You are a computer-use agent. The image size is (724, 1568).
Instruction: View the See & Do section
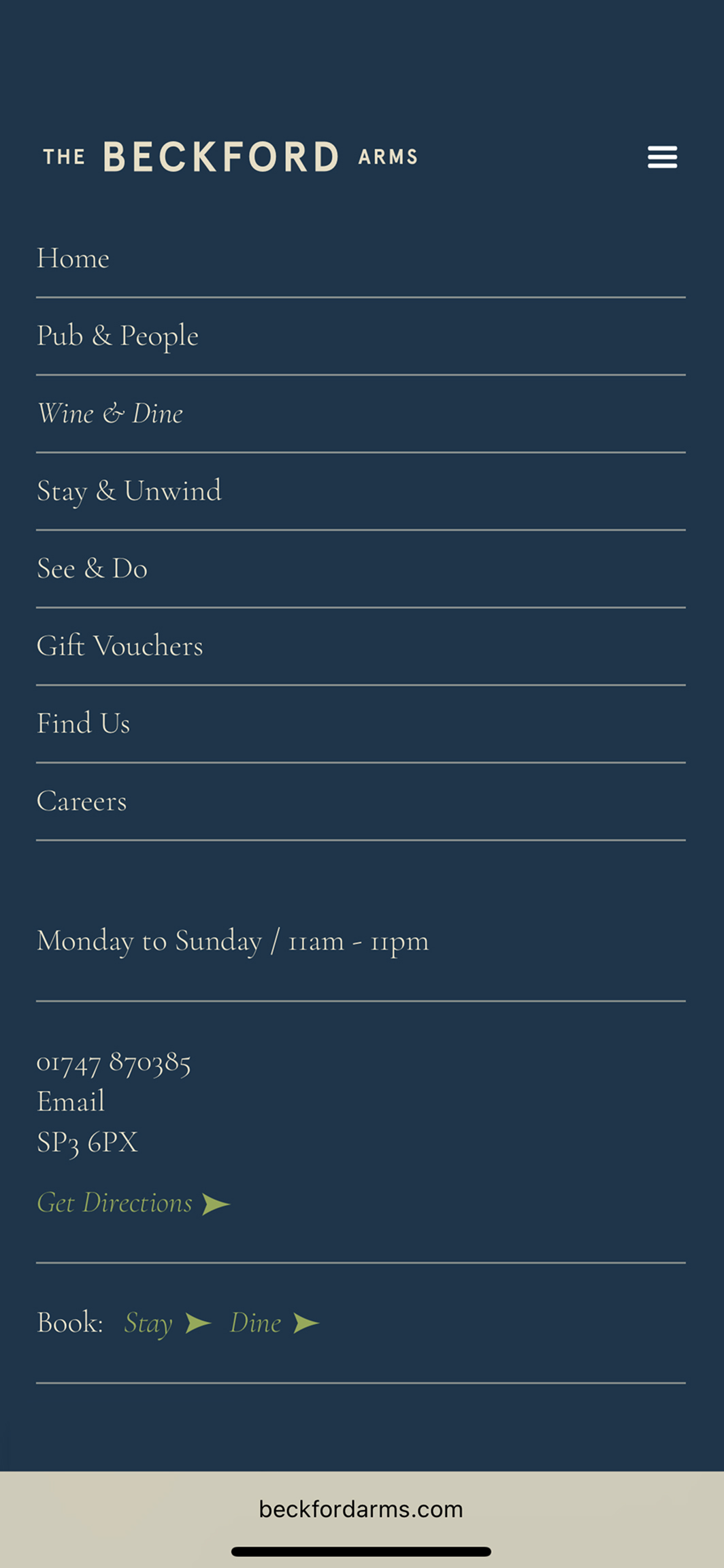[x=92, y=569]
